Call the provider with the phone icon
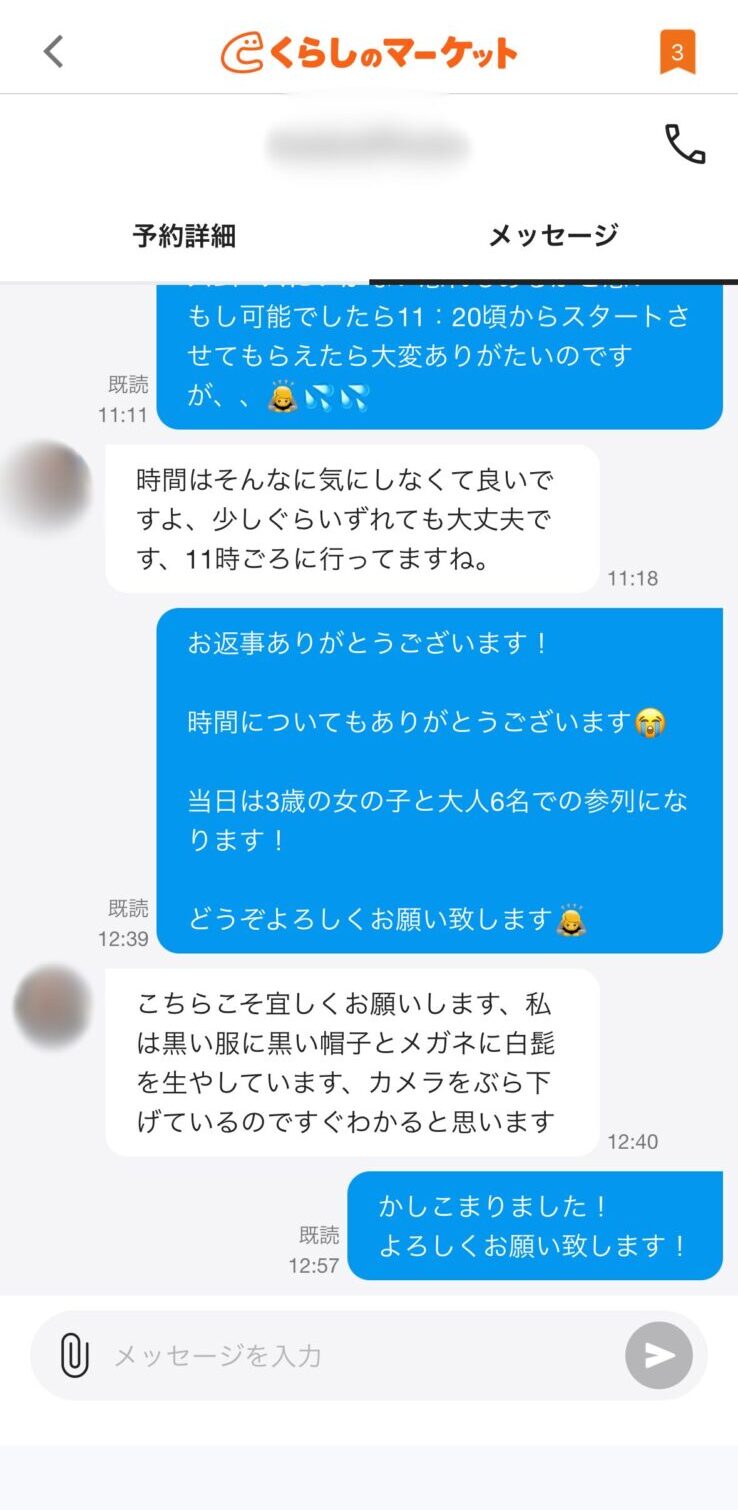Viewport: 738px width, 1510px height. pyautogui.click(x=685, y=145)
